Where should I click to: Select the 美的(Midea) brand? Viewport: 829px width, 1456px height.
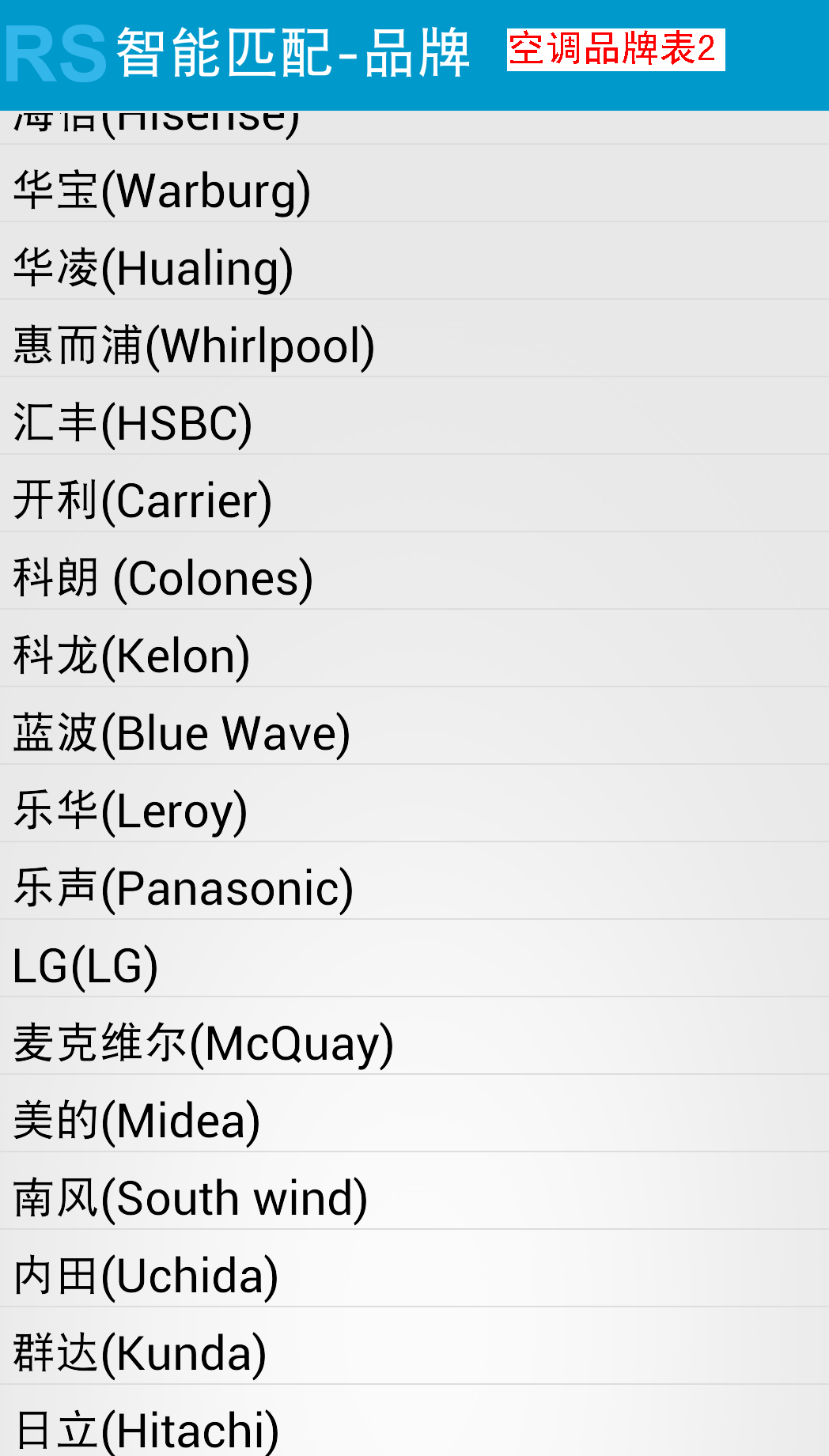(x=137, y=1121)
